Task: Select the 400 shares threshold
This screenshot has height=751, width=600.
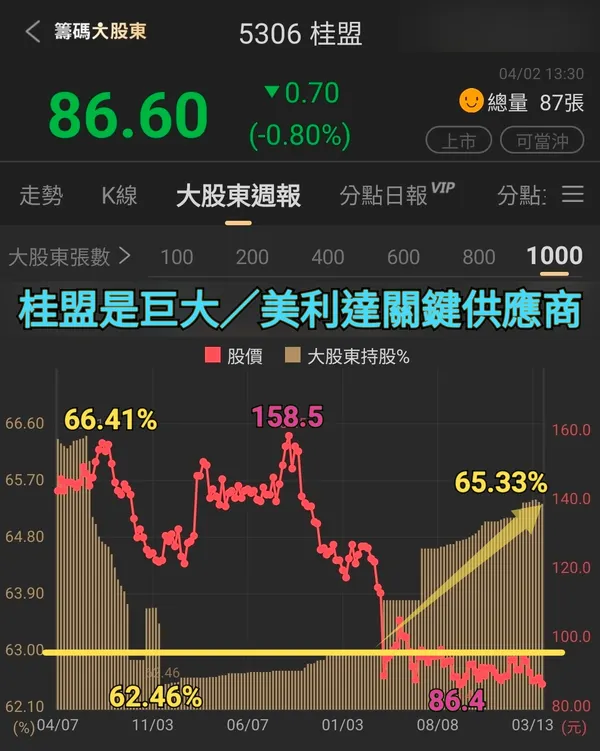Action: coord(327,257)
